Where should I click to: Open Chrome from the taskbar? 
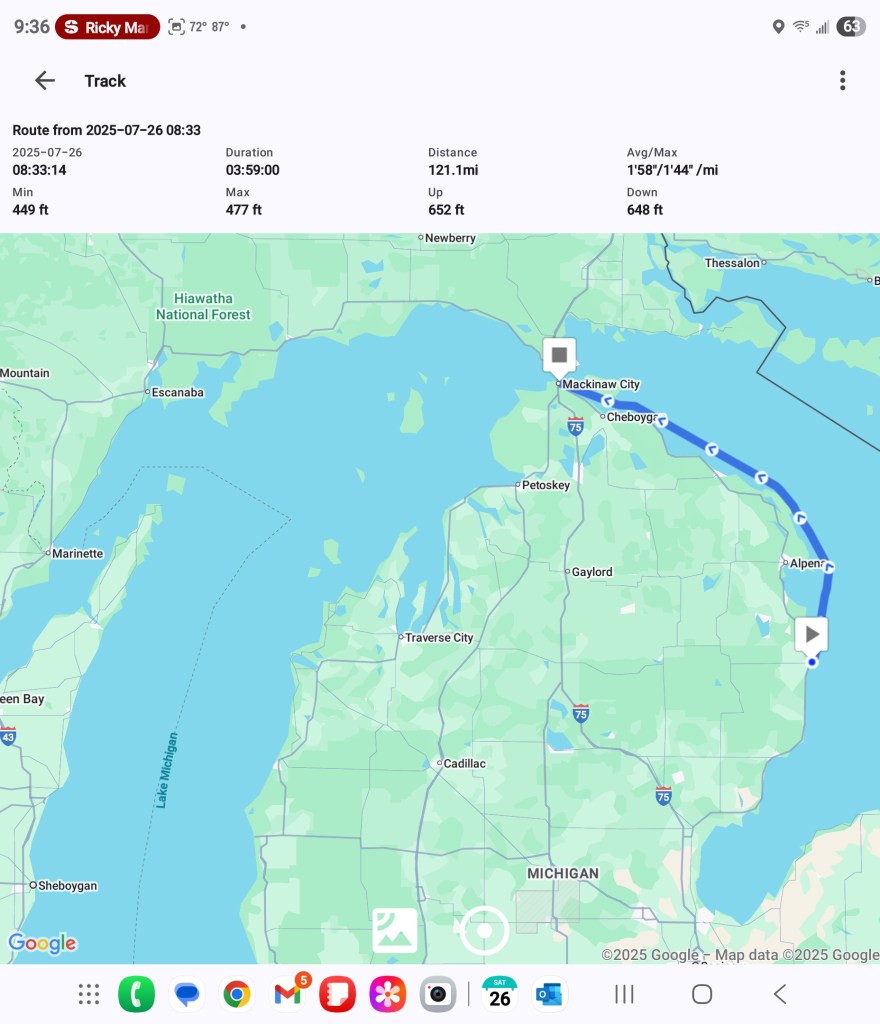point(237,994)
